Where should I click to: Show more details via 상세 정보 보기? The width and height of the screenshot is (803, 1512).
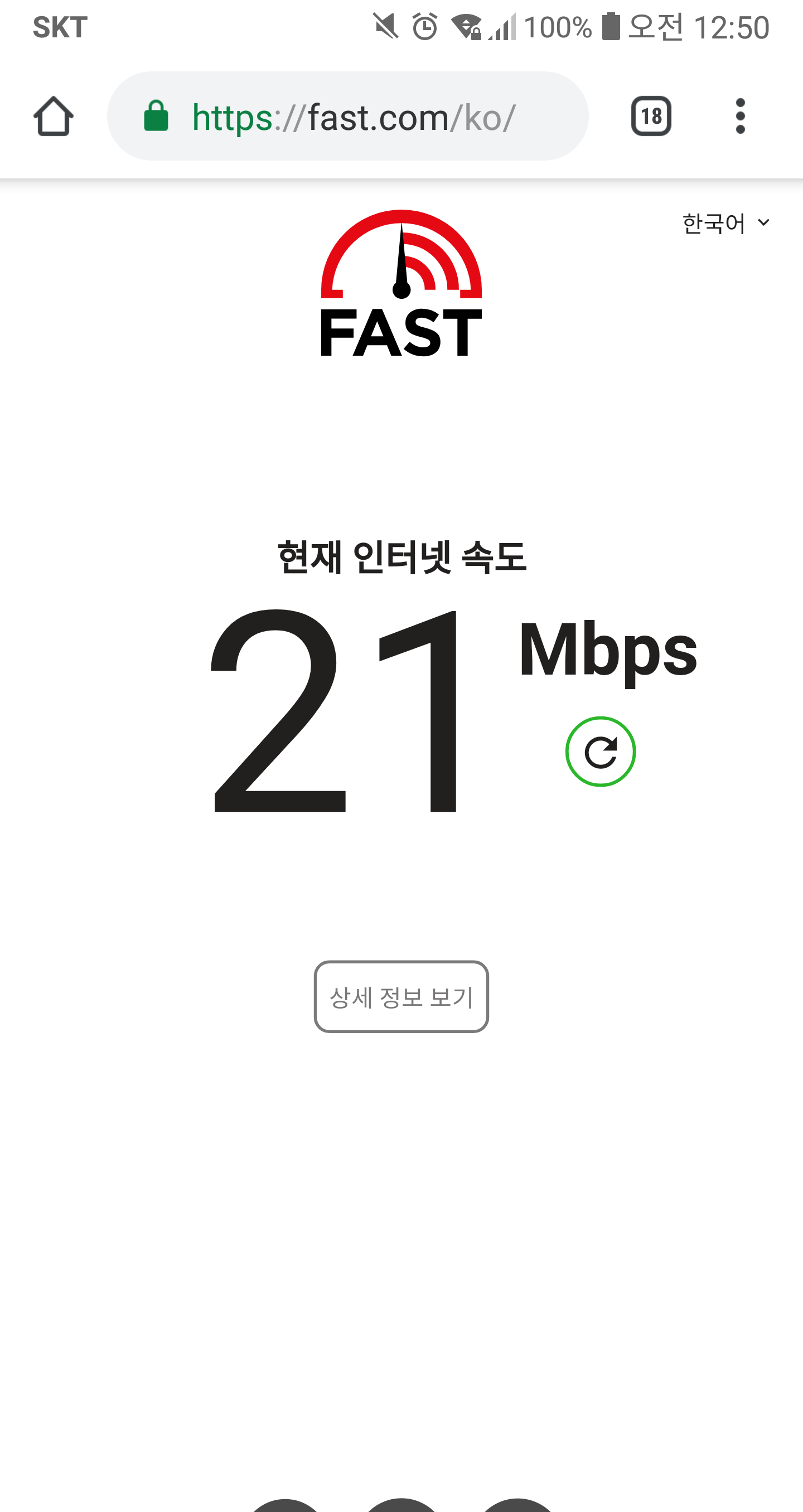(401, 997)
